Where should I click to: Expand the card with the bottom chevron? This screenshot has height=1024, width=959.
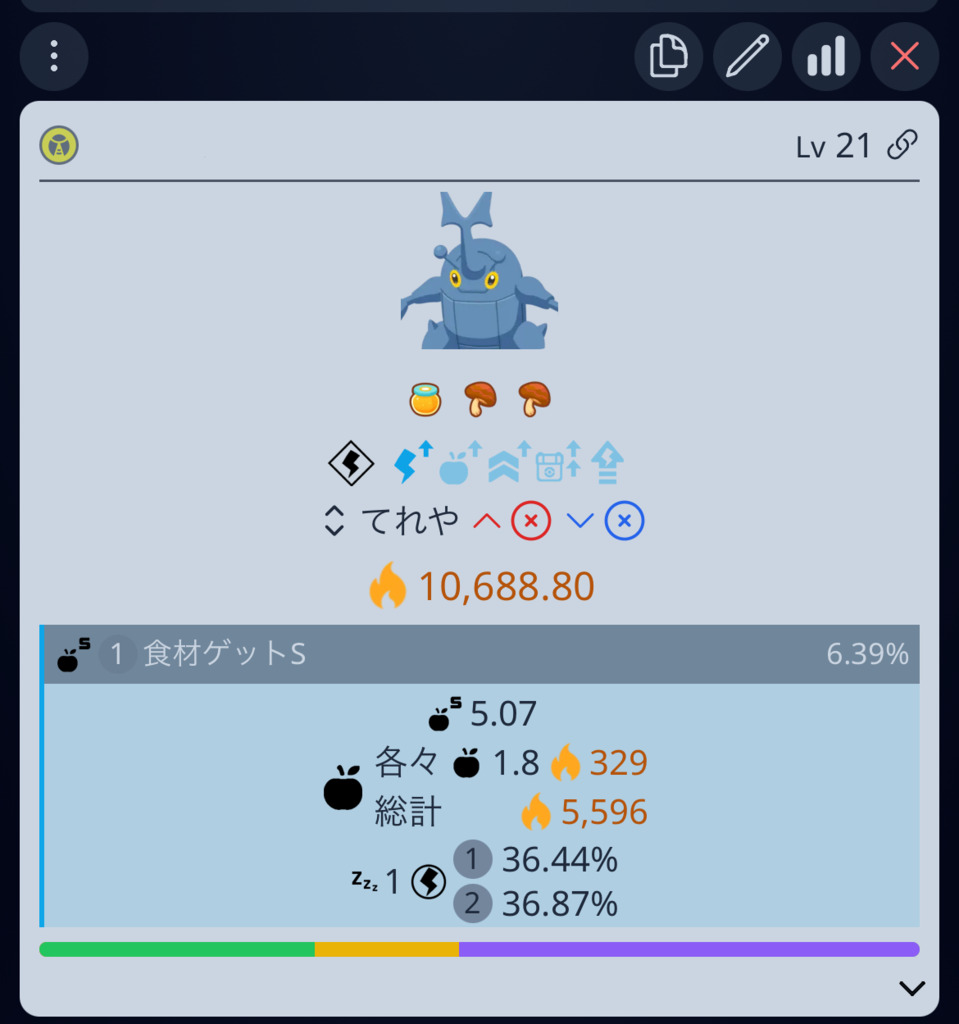(x=911, y=988)
